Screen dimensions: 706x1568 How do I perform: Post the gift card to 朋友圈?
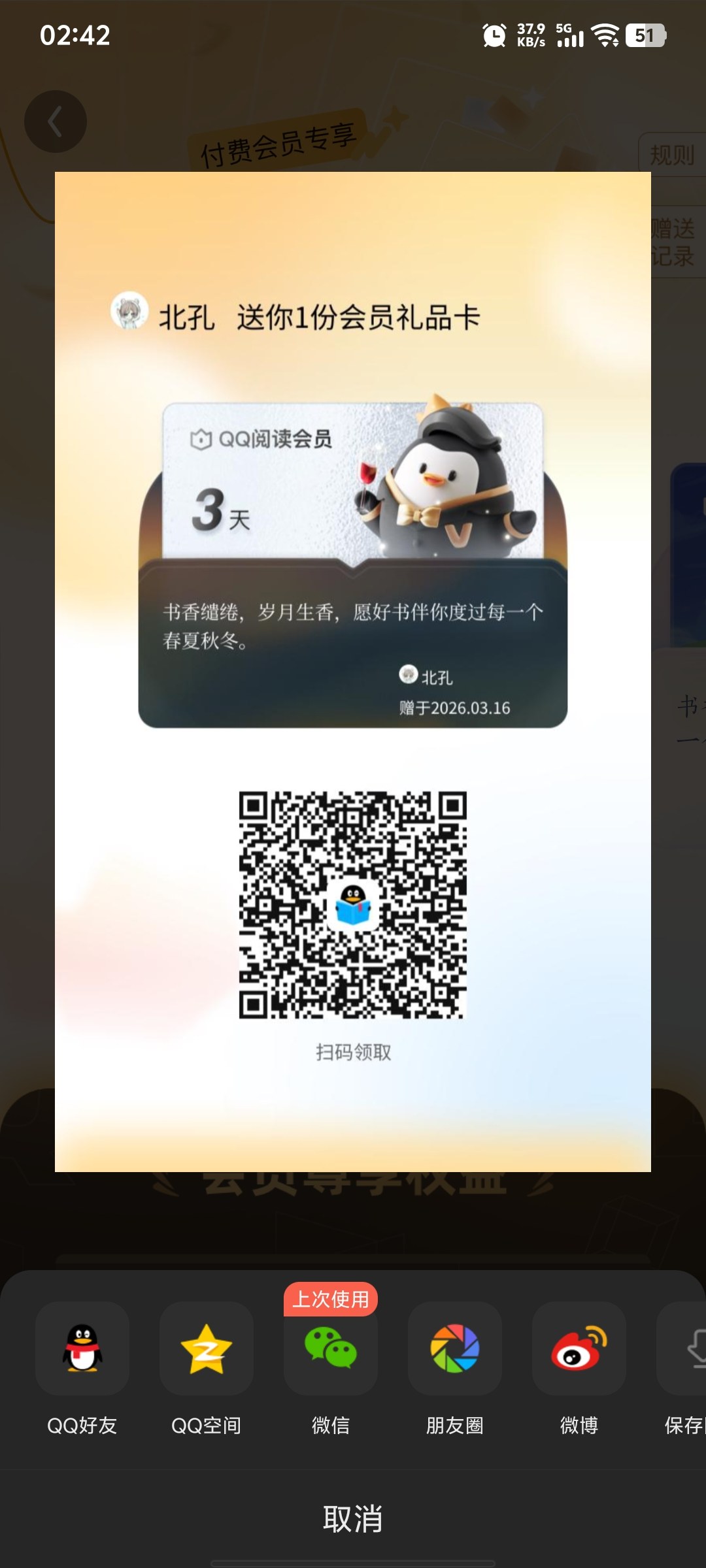(x=455, y=1348)
